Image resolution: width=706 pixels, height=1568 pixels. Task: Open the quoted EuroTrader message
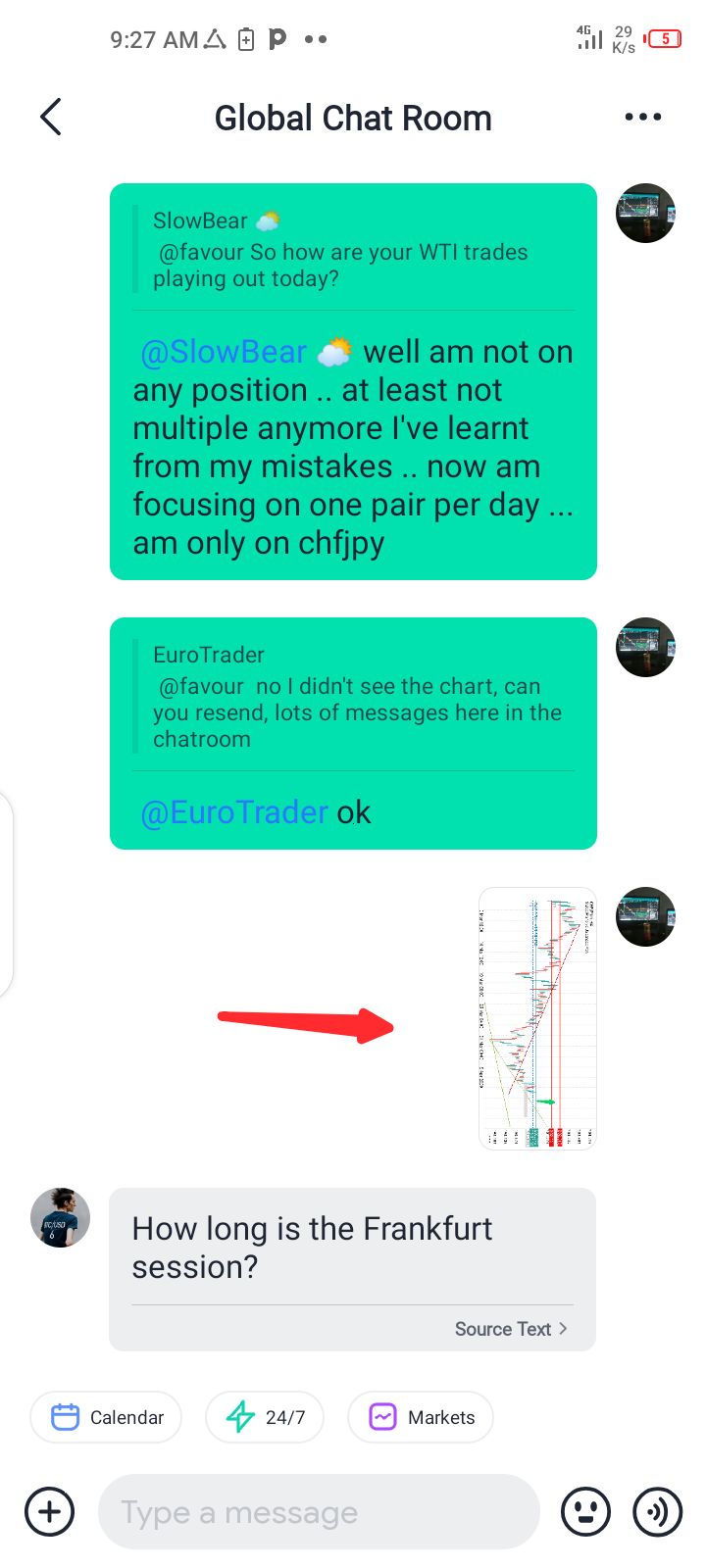353,698
